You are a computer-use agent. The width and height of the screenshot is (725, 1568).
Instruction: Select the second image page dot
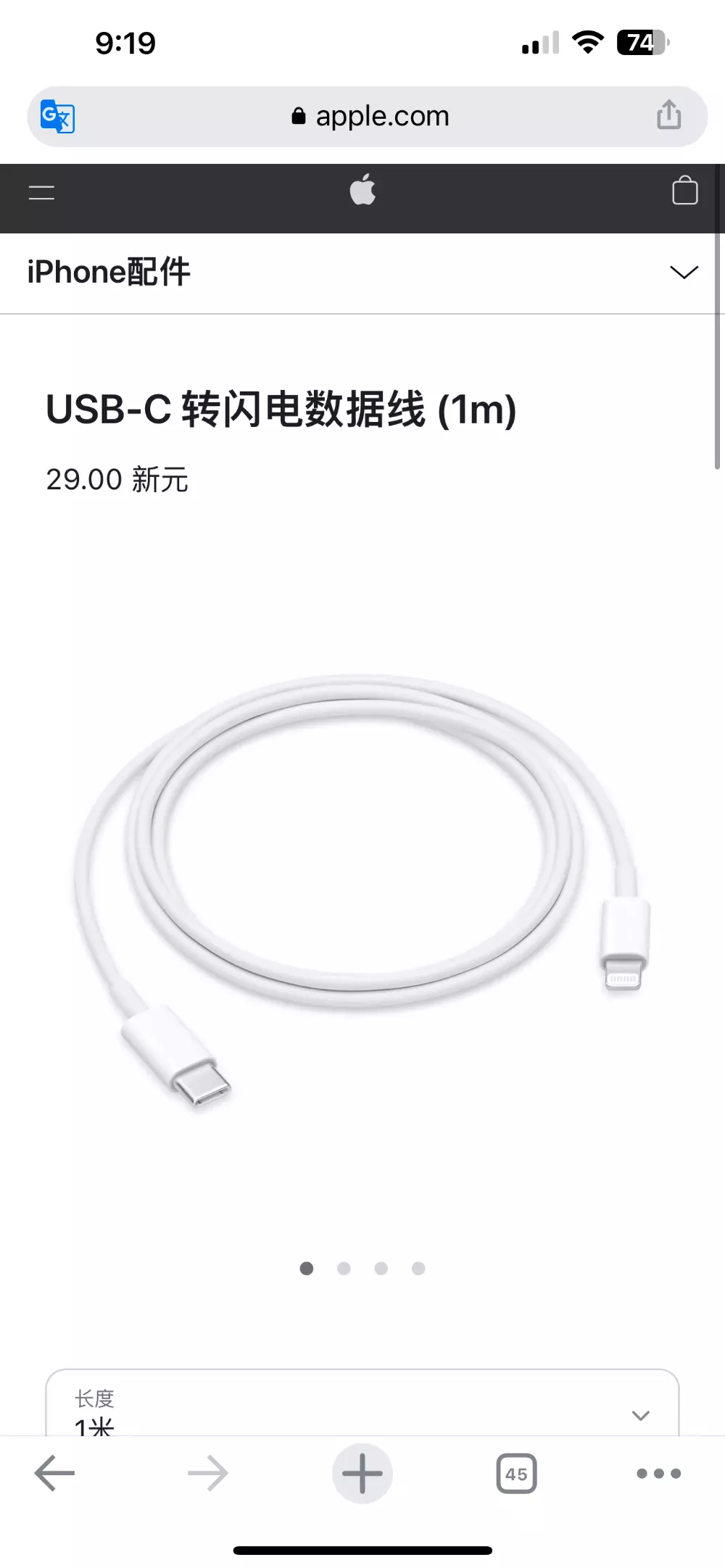pyautogui.click(x=344, y=1268)
